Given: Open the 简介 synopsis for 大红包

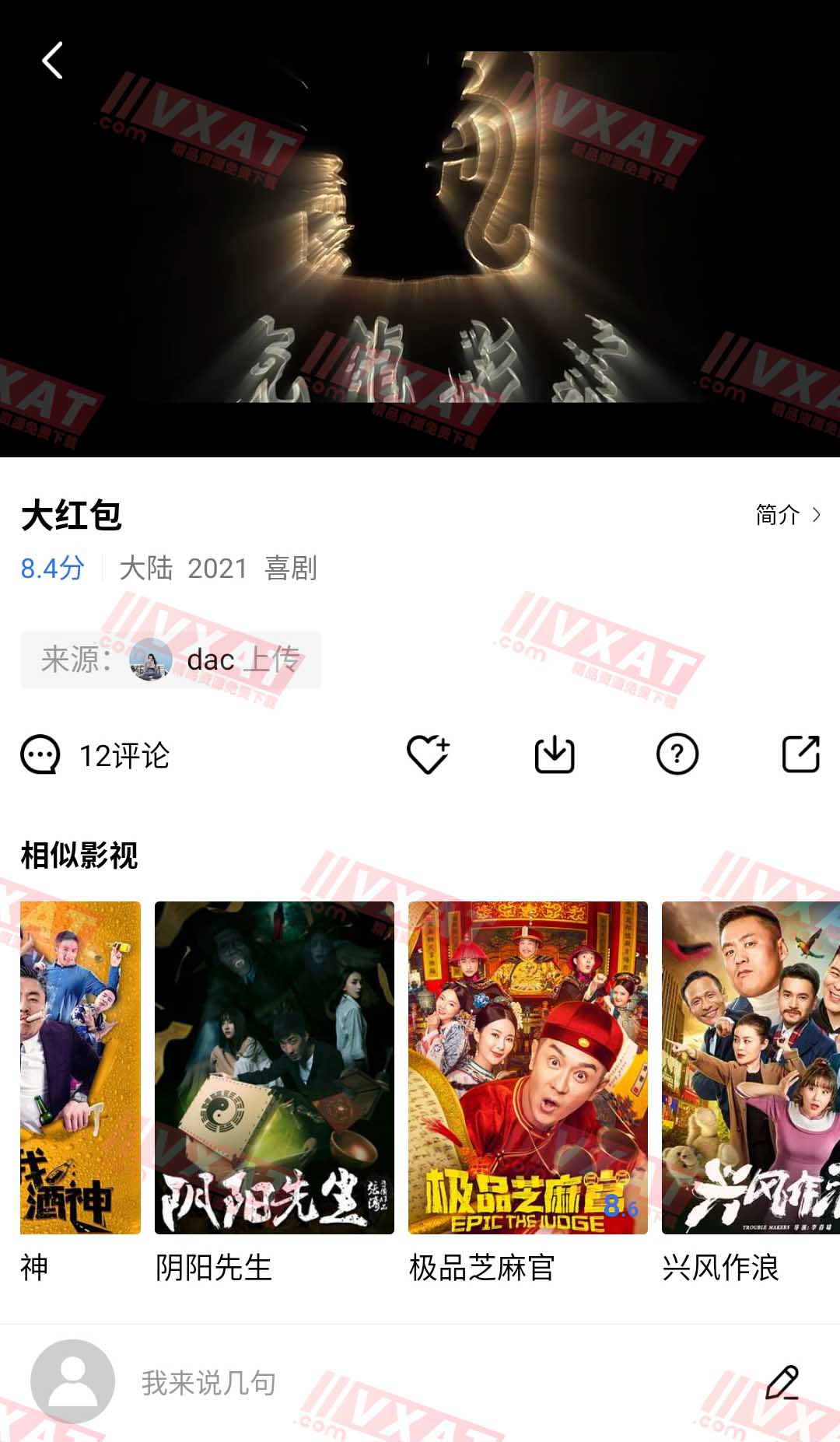Looking at the screenshot, I should pyautogui.click(x=787, y=515).
